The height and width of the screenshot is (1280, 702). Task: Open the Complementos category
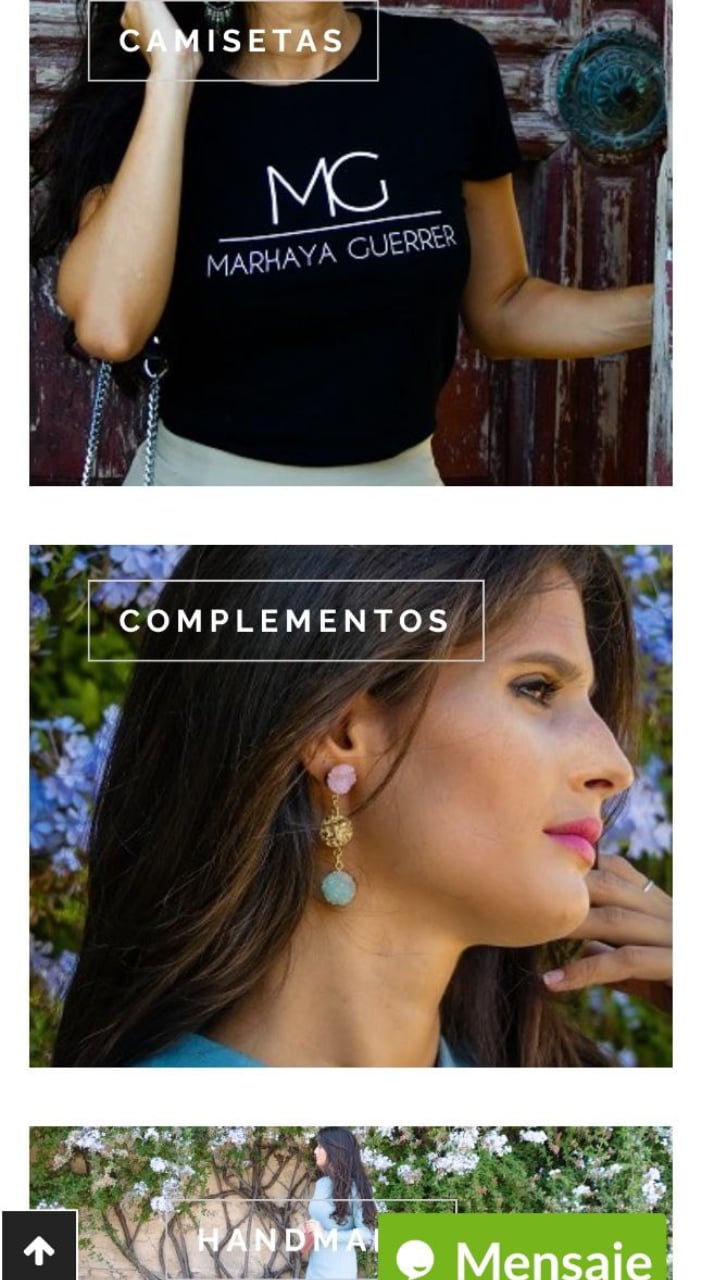pyautogui.click(x=286, y=621)
